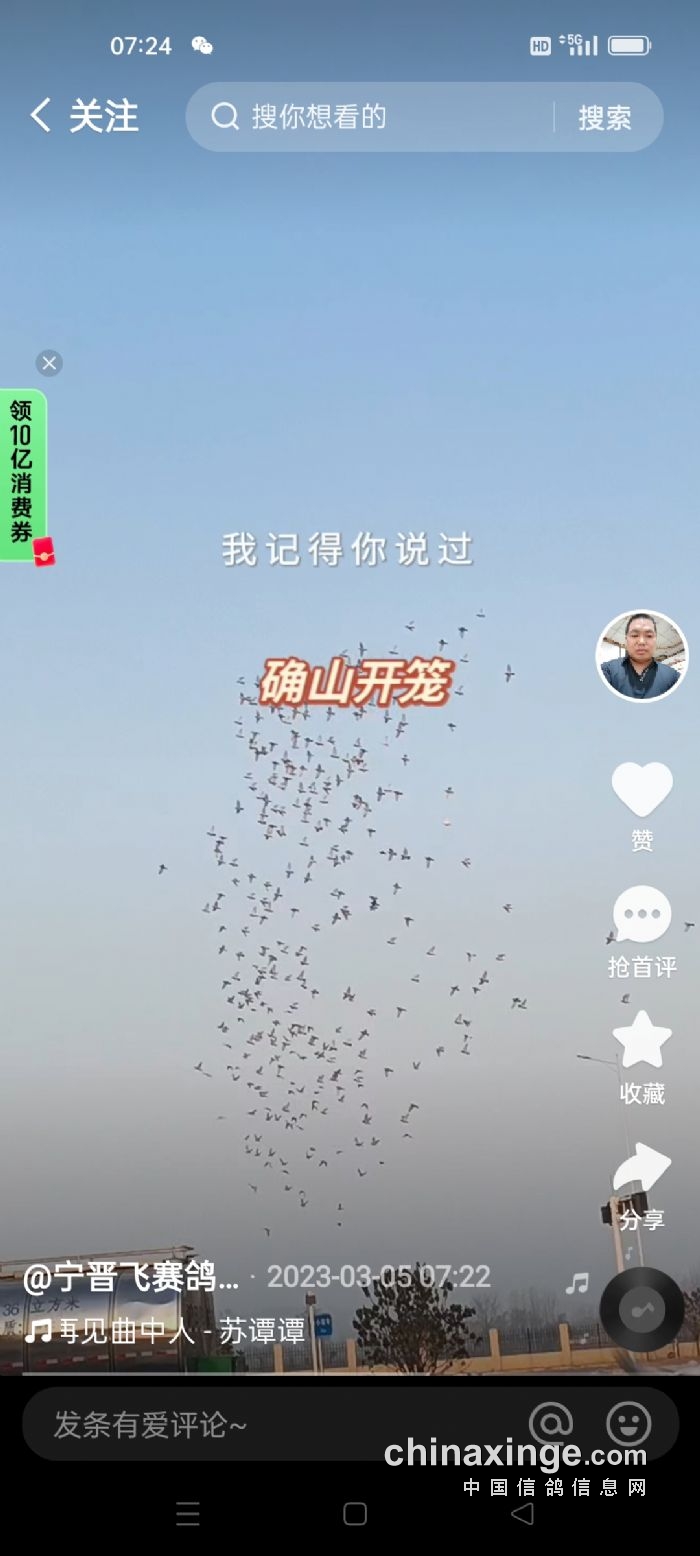Viewport: 700px width, 1556px height.
Task: Open the song 再见曲中人 - 苏谭谭
Action: tap(165, 1331)
